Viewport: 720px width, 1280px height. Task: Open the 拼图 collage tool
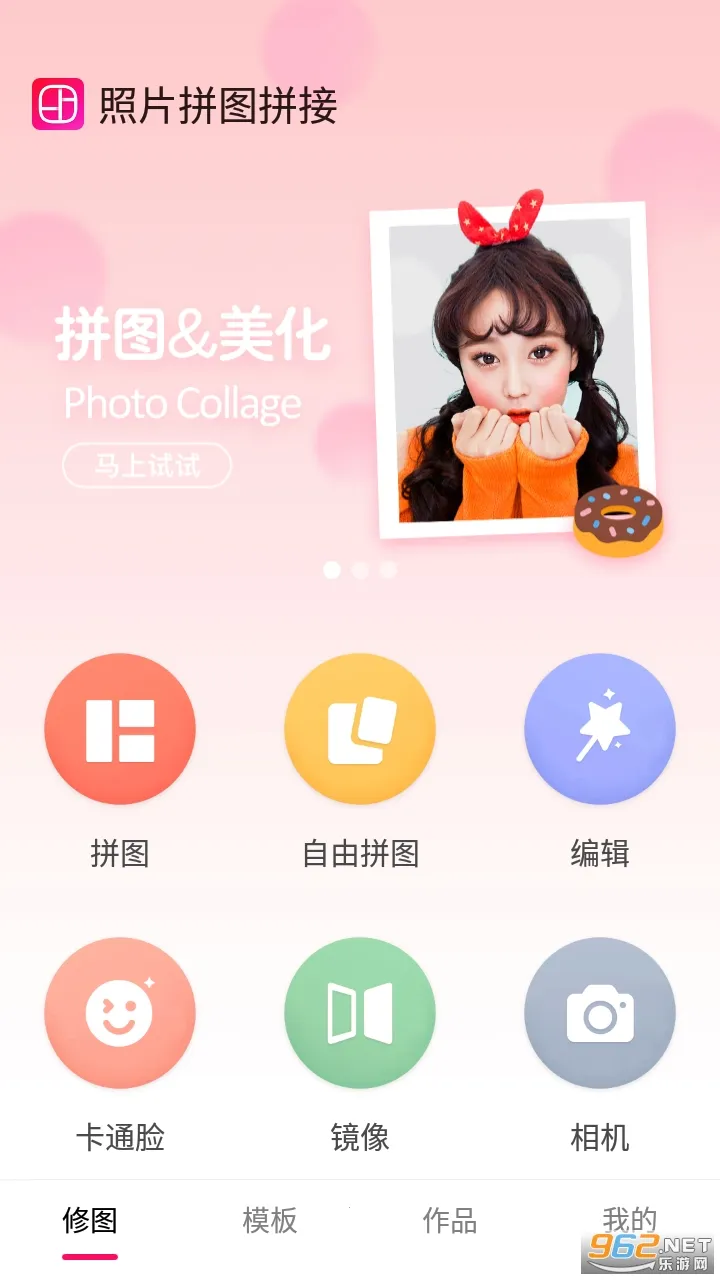tap(120, 729)
